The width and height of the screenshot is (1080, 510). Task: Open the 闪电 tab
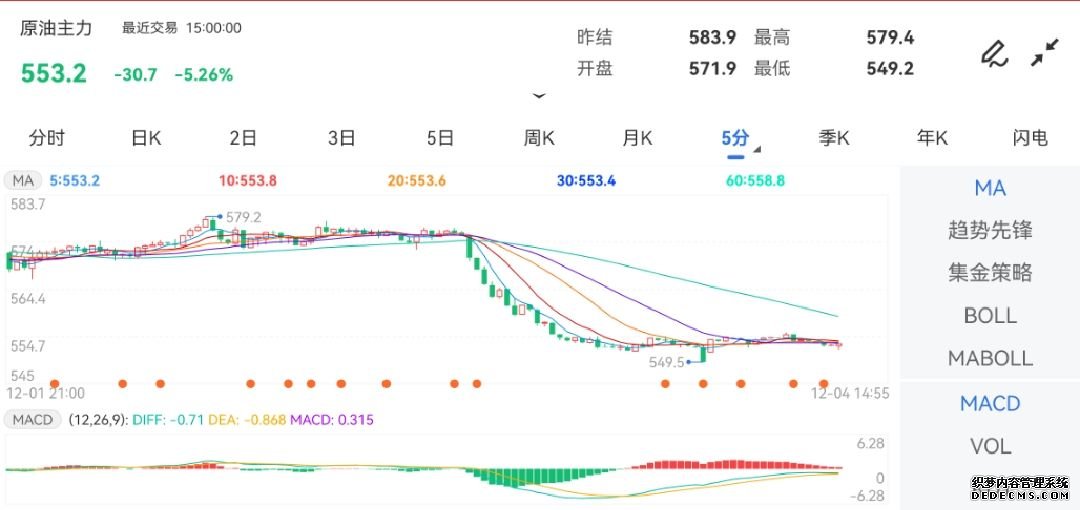click(x=1030, y=138)
